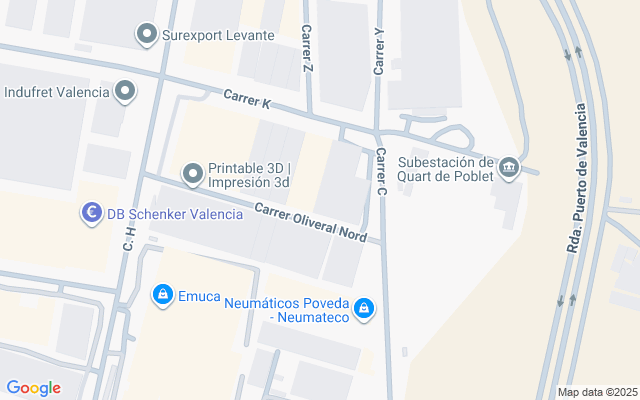Open the Neumáticos Poveda - Neumateco marker

click(365, 307)
